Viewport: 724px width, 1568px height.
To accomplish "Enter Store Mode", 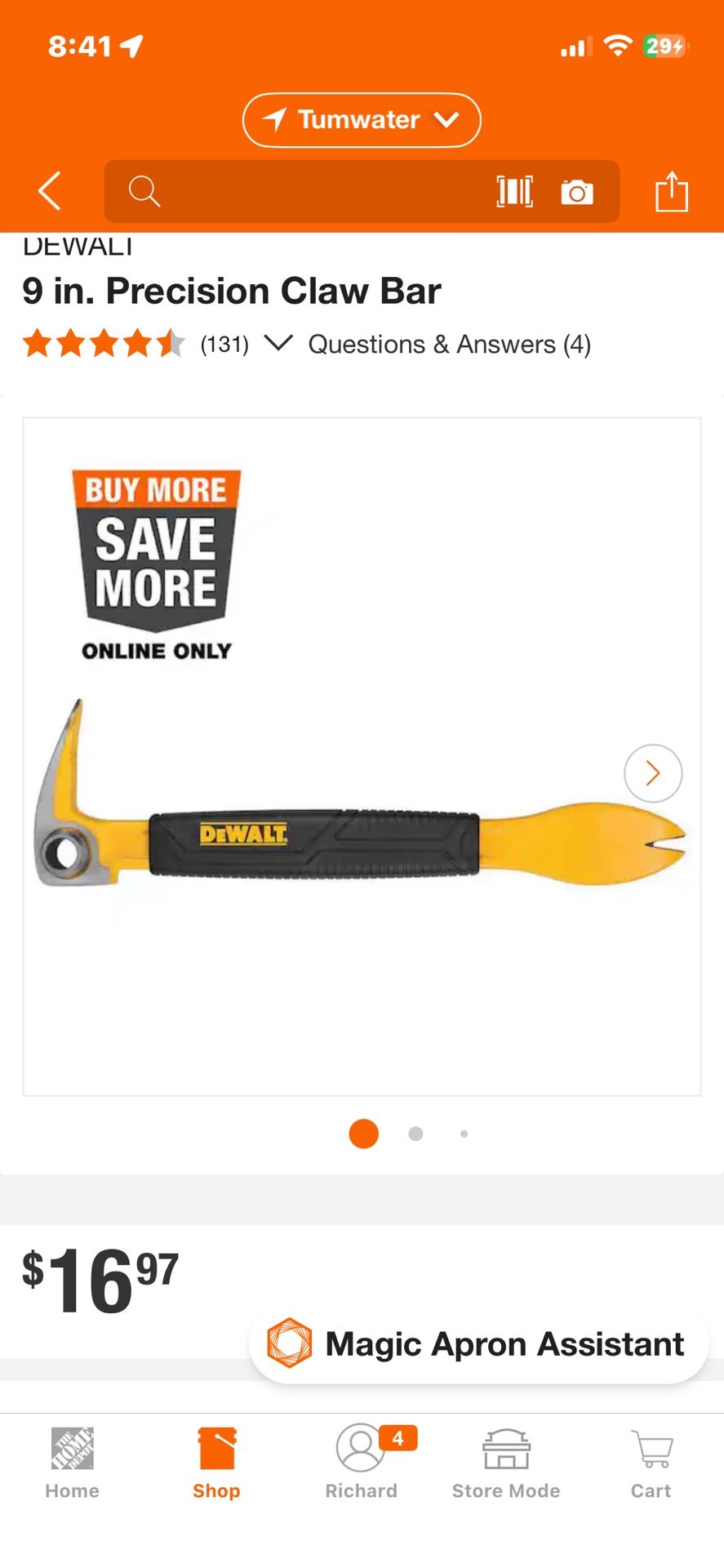I will pyautogui.click(x=506, y=1463).
